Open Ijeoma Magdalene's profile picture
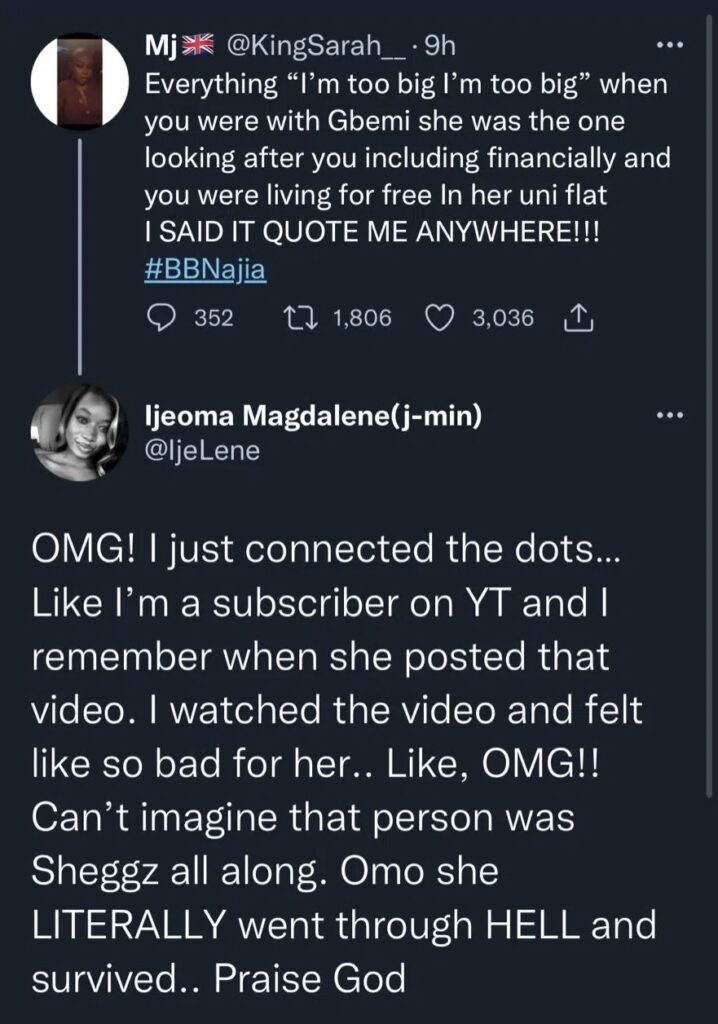Viewport: 718px width, 1024px height. coord(81,432)
